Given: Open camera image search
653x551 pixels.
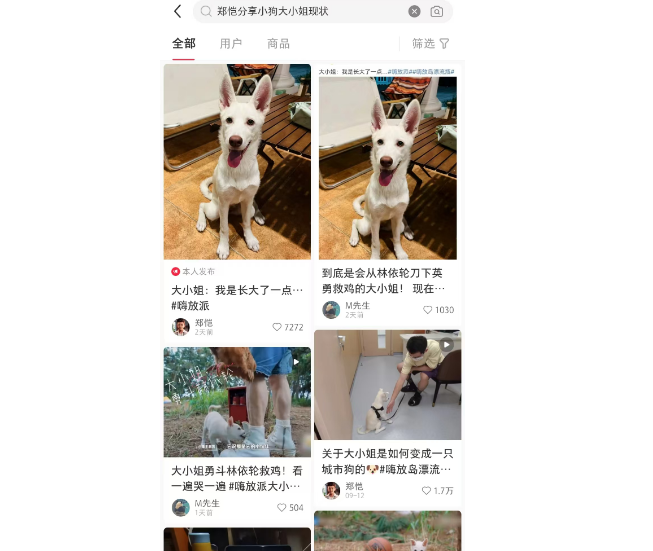Looking at the screenshot, I should click(437, 11).
